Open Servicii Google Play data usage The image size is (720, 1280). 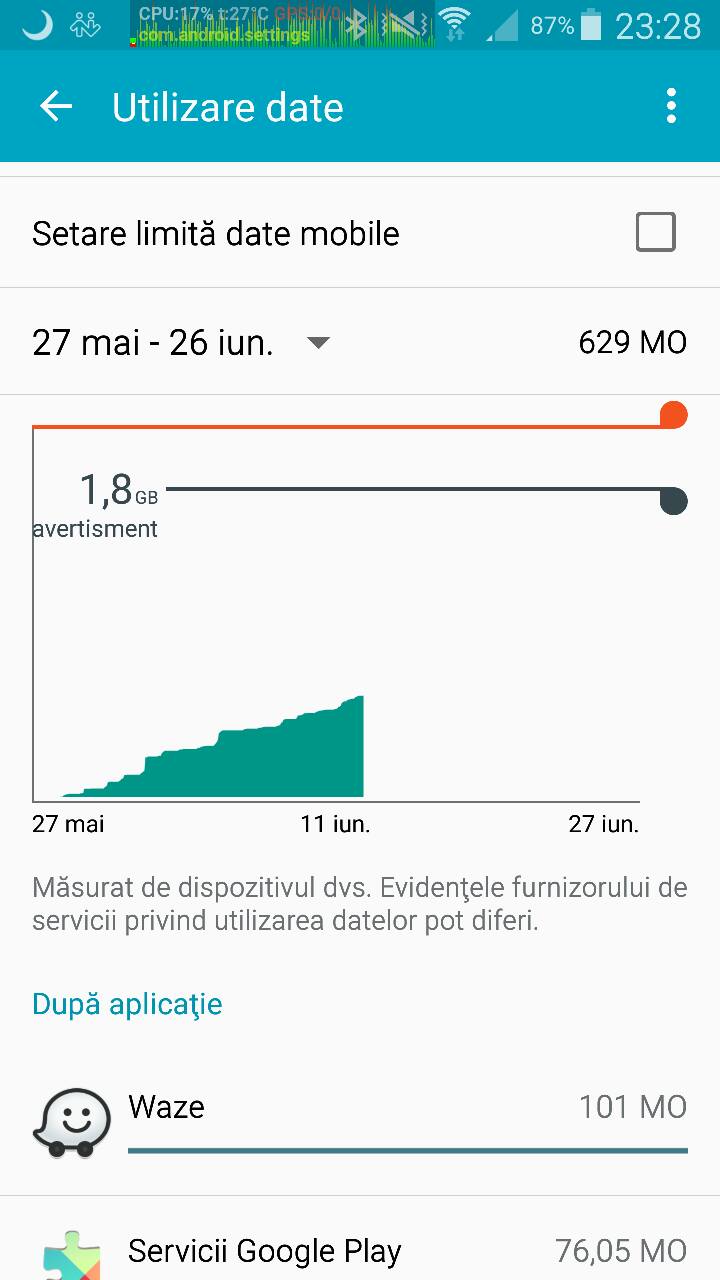tap(360, 1239)
